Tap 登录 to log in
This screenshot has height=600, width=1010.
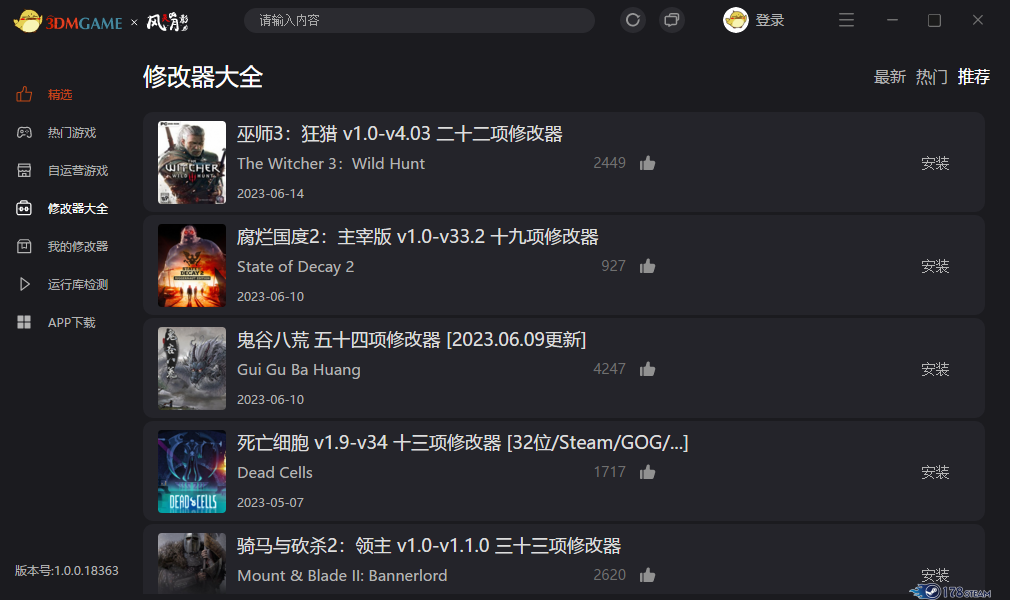(x=769, y=20)
